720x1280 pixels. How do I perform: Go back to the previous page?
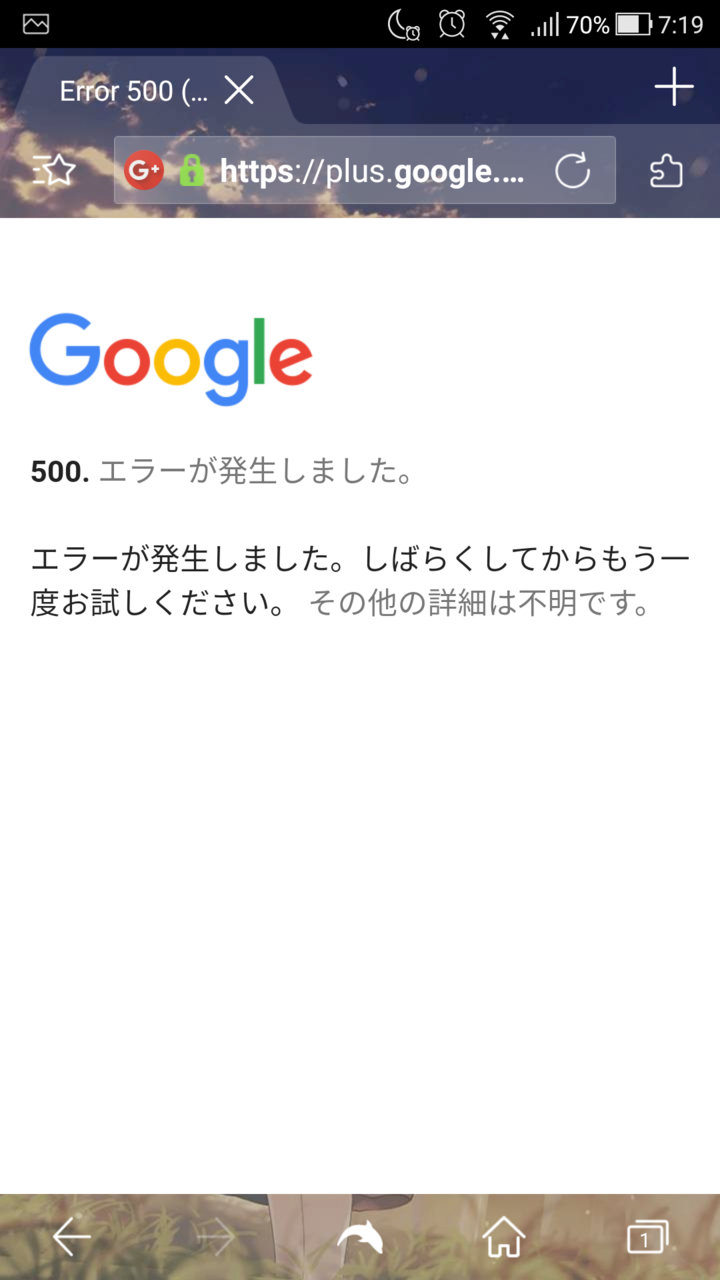pos(72,1238)
